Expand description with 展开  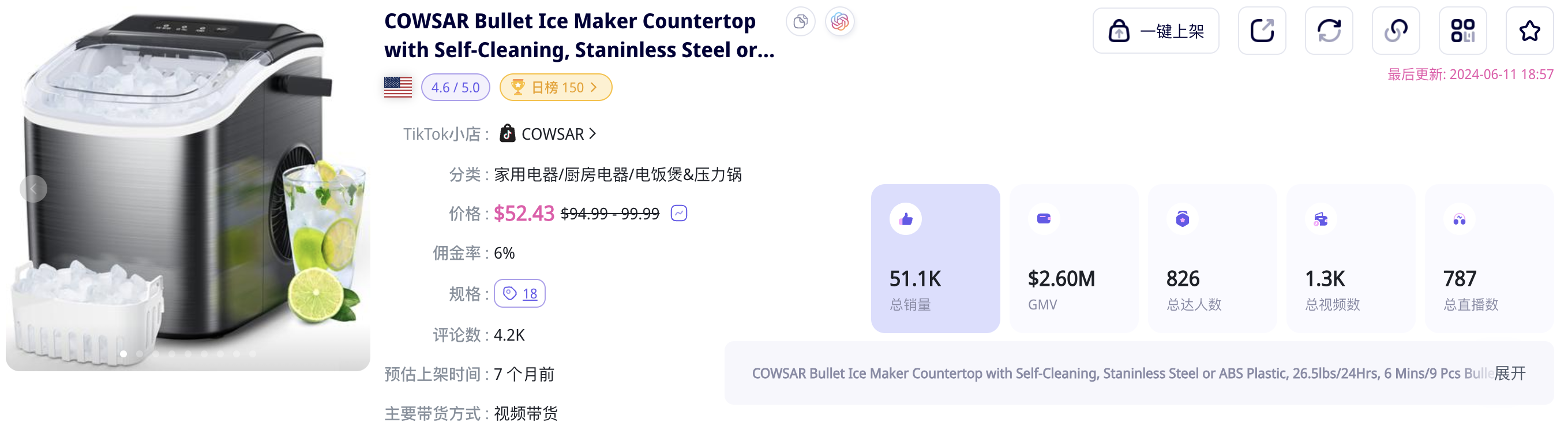coord(1509,373)
